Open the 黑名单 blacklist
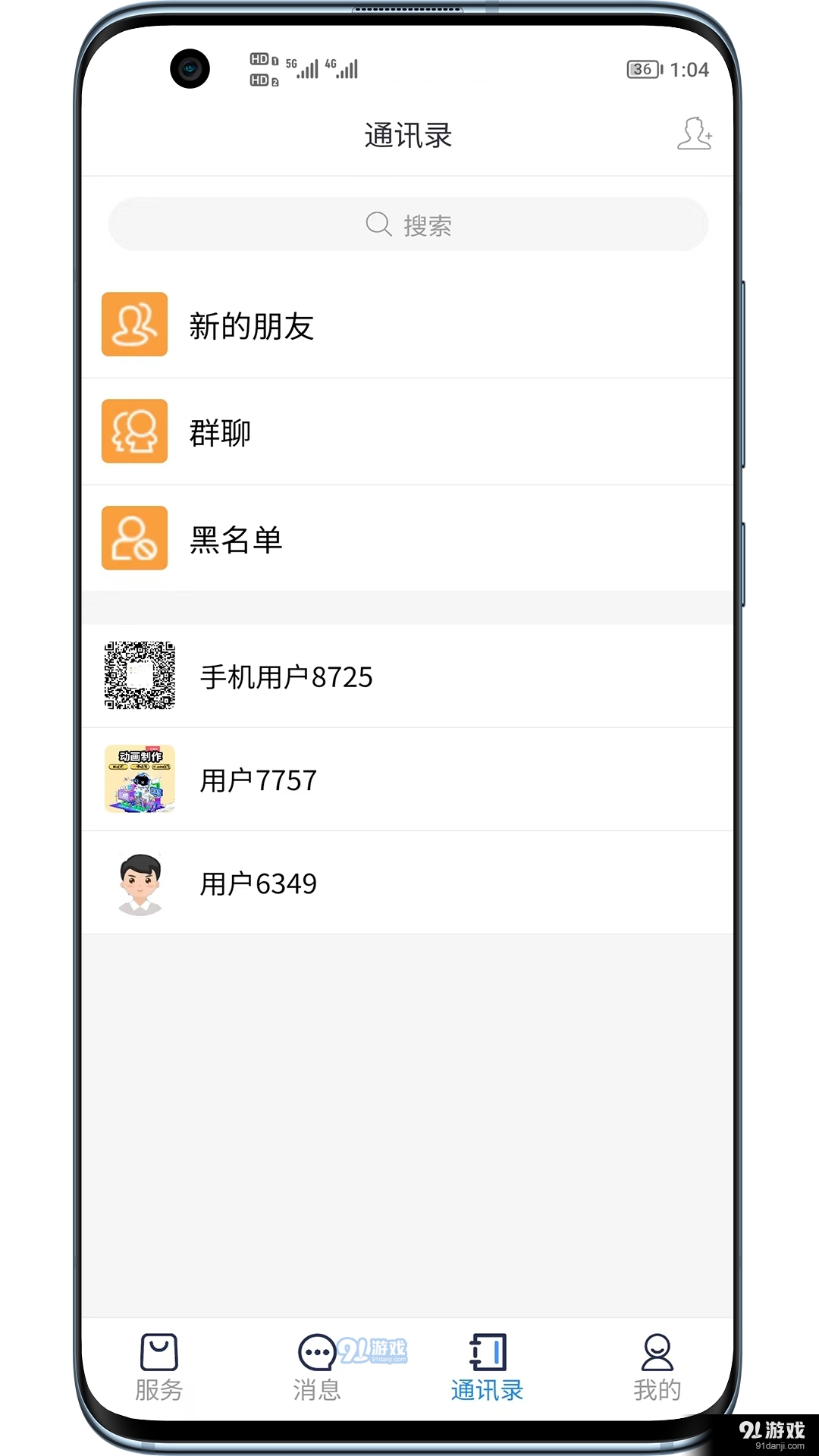Viewport: 819px width, 1456px height. click(408, 539)
